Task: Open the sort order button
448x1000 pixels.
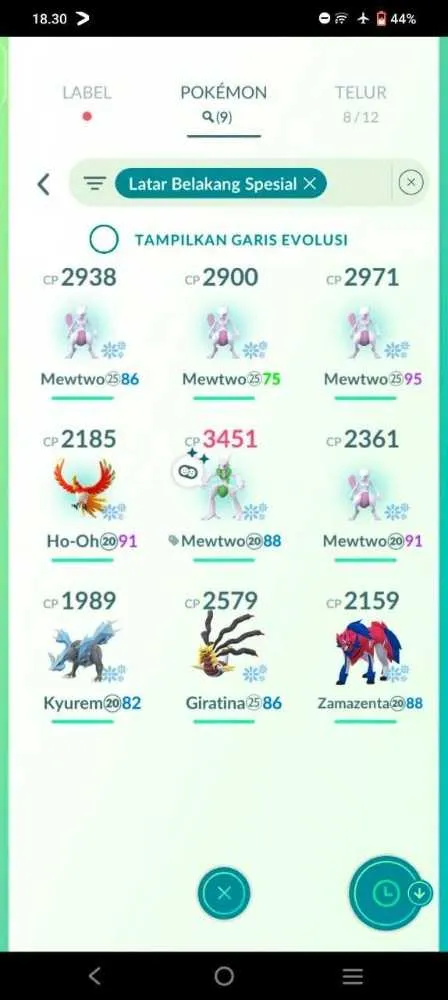Action: pyautogui.click(x=386, y=893)
